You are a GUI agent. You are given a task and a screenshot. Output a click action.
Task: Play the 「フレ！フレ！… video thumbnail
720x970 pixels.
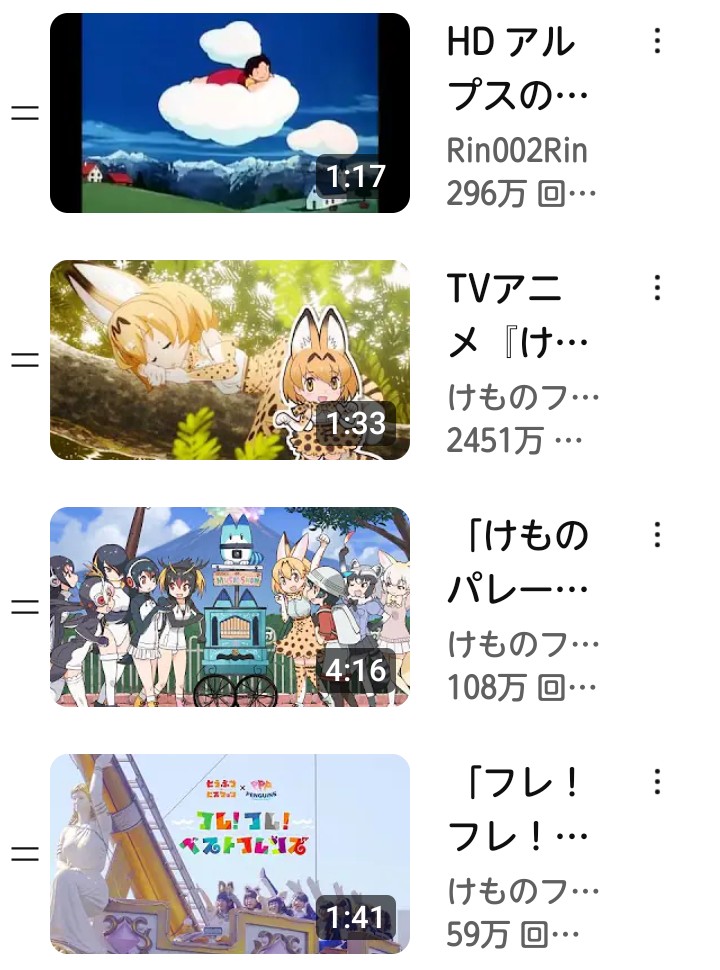[x=230, y=854]
